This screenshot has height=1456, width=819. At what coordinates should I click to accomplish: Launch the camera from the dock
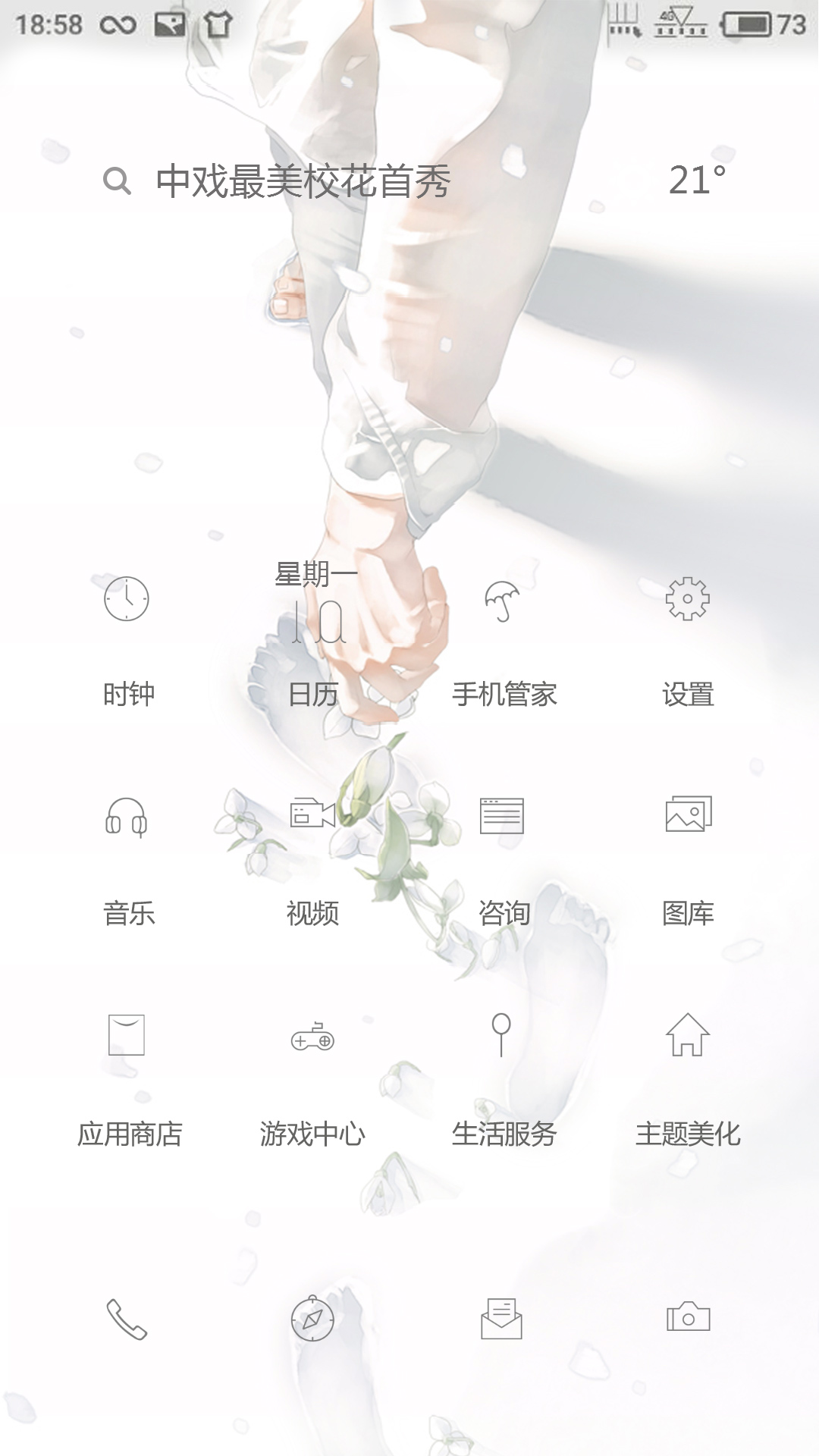(x=688, y=1318)
